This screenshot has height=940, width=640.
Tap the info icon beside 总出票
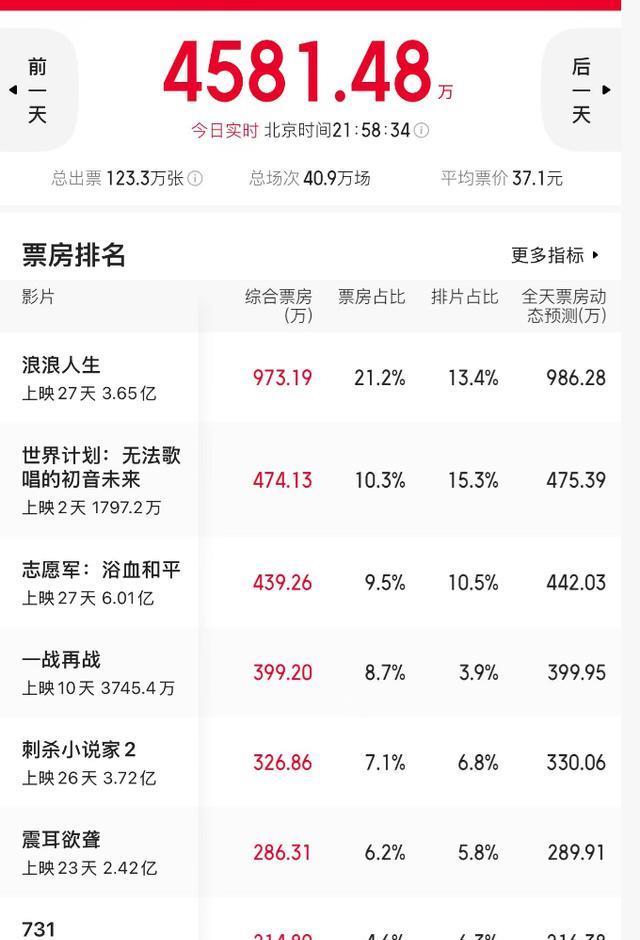click(x=195, y=179)
